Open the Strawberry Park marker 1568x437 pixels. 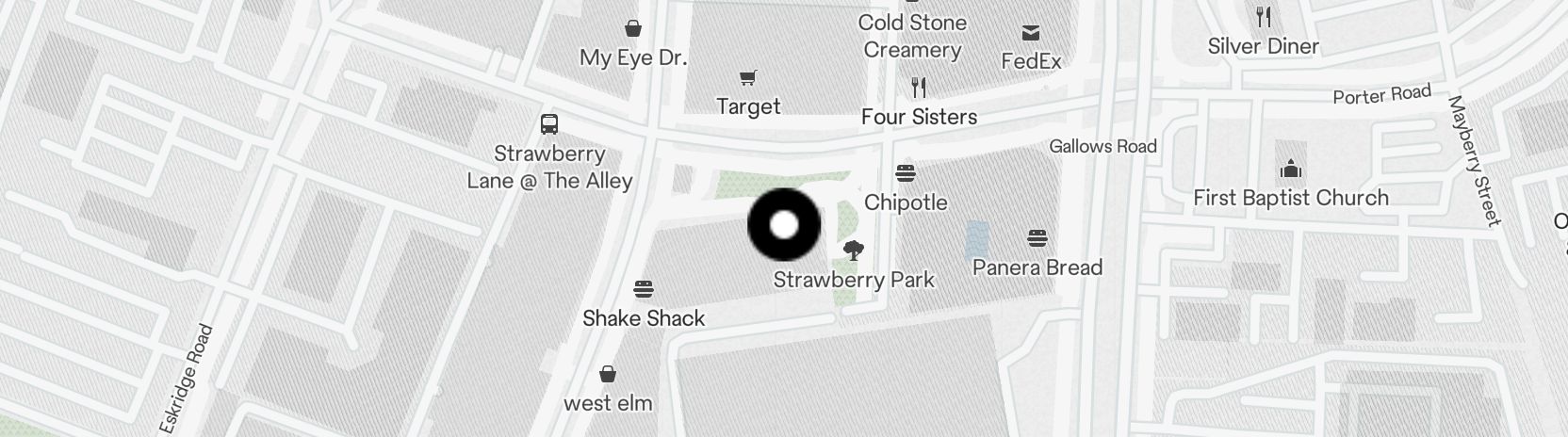pyautogui.click(x=854, y=251)
